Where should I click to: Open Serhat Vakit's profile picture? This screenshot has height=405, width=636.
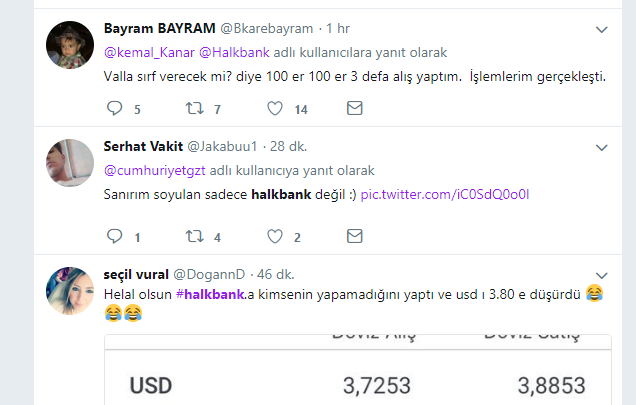[x=72, y=160]
